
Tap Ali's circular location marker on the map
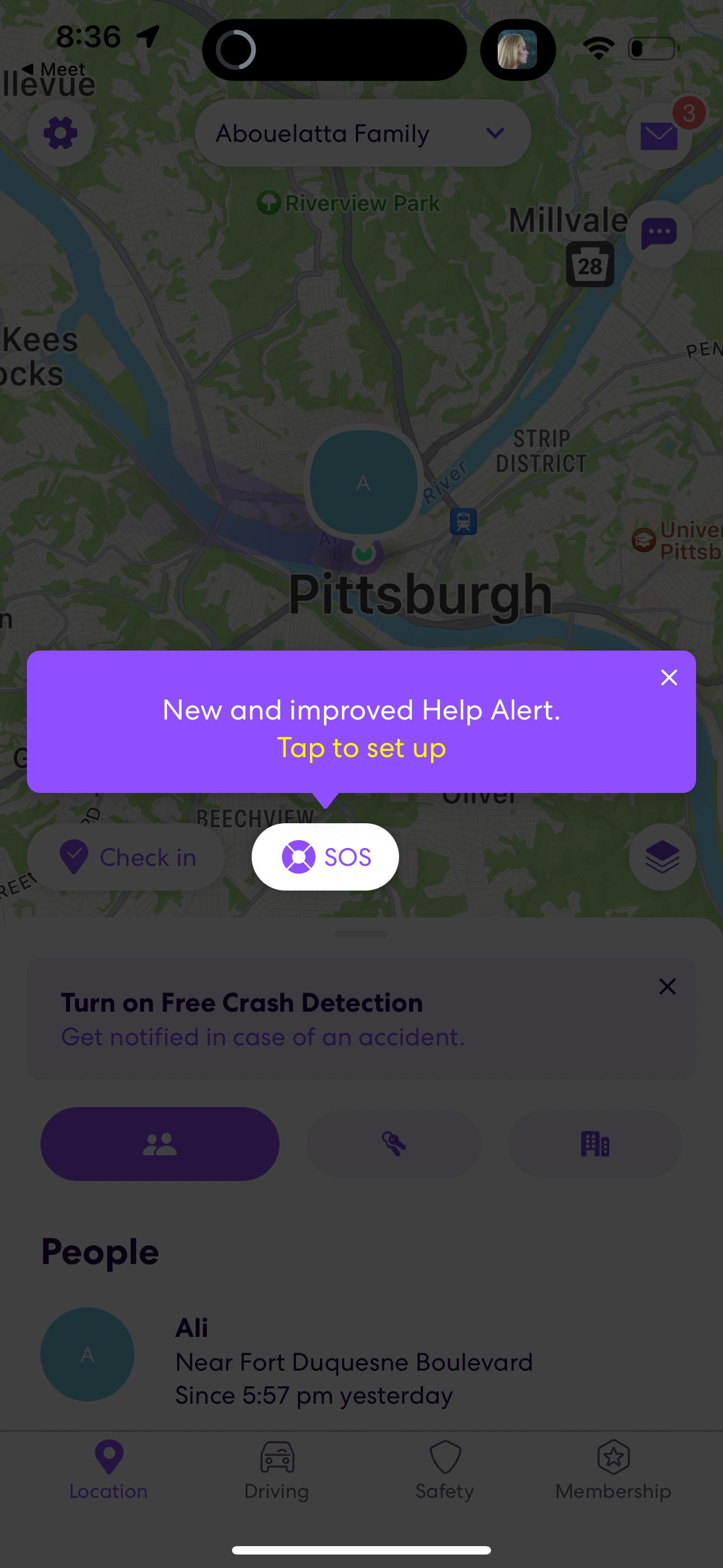pyautogui.click(x=363, y=483)
